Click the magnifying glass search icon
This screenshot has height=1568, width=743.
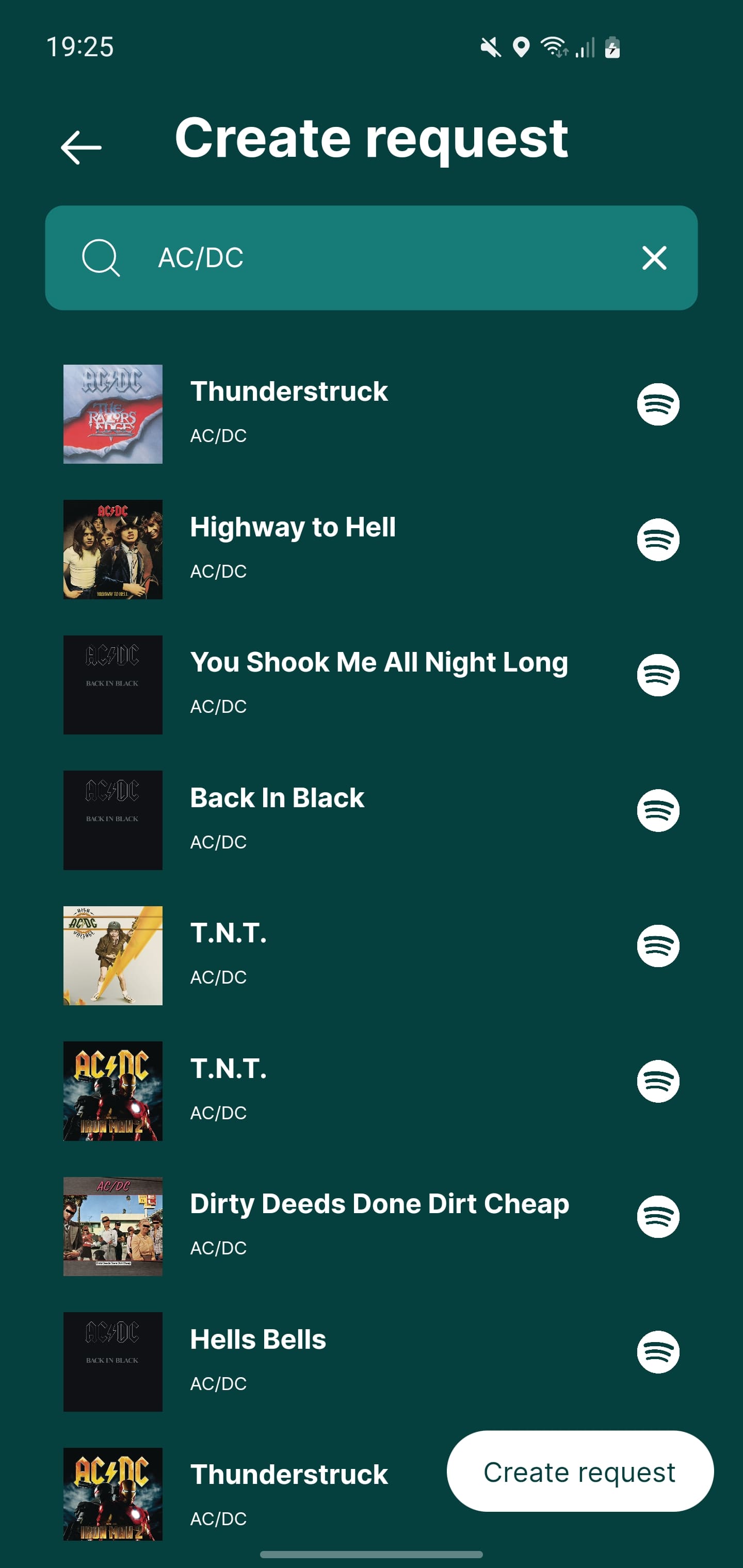point(101,258)
